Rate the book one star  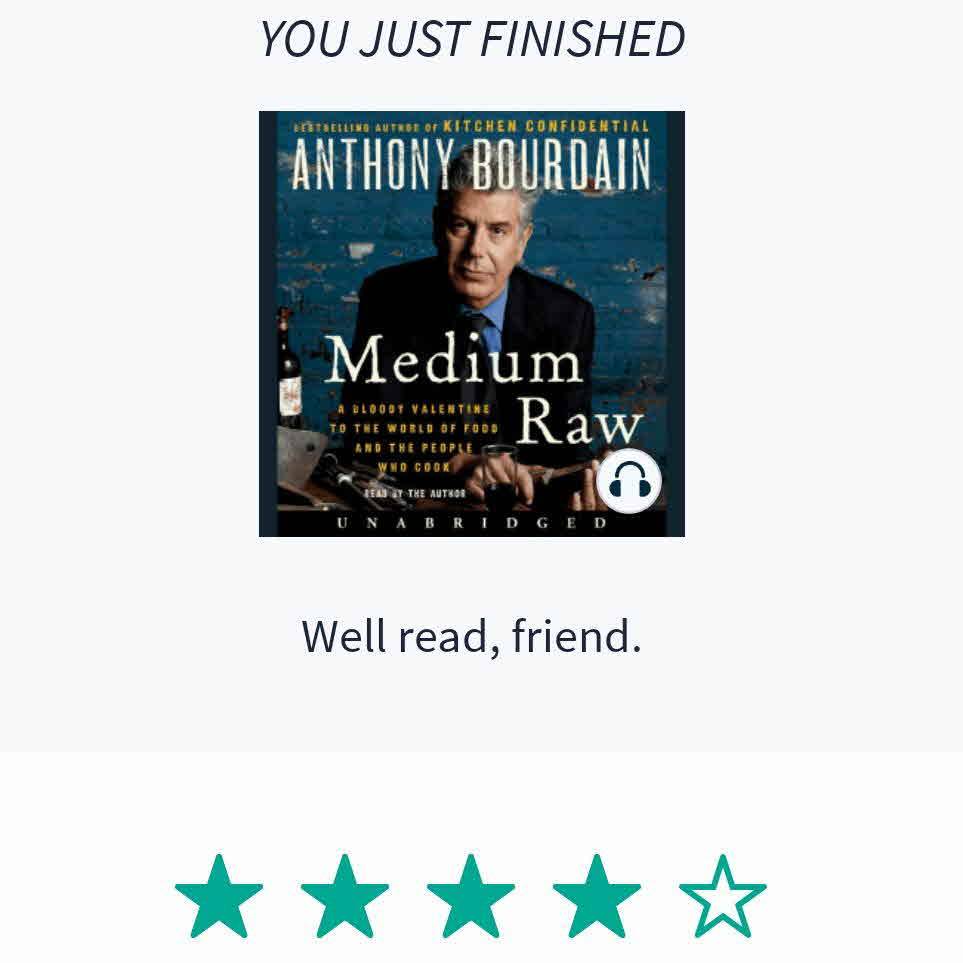[219, 896]
